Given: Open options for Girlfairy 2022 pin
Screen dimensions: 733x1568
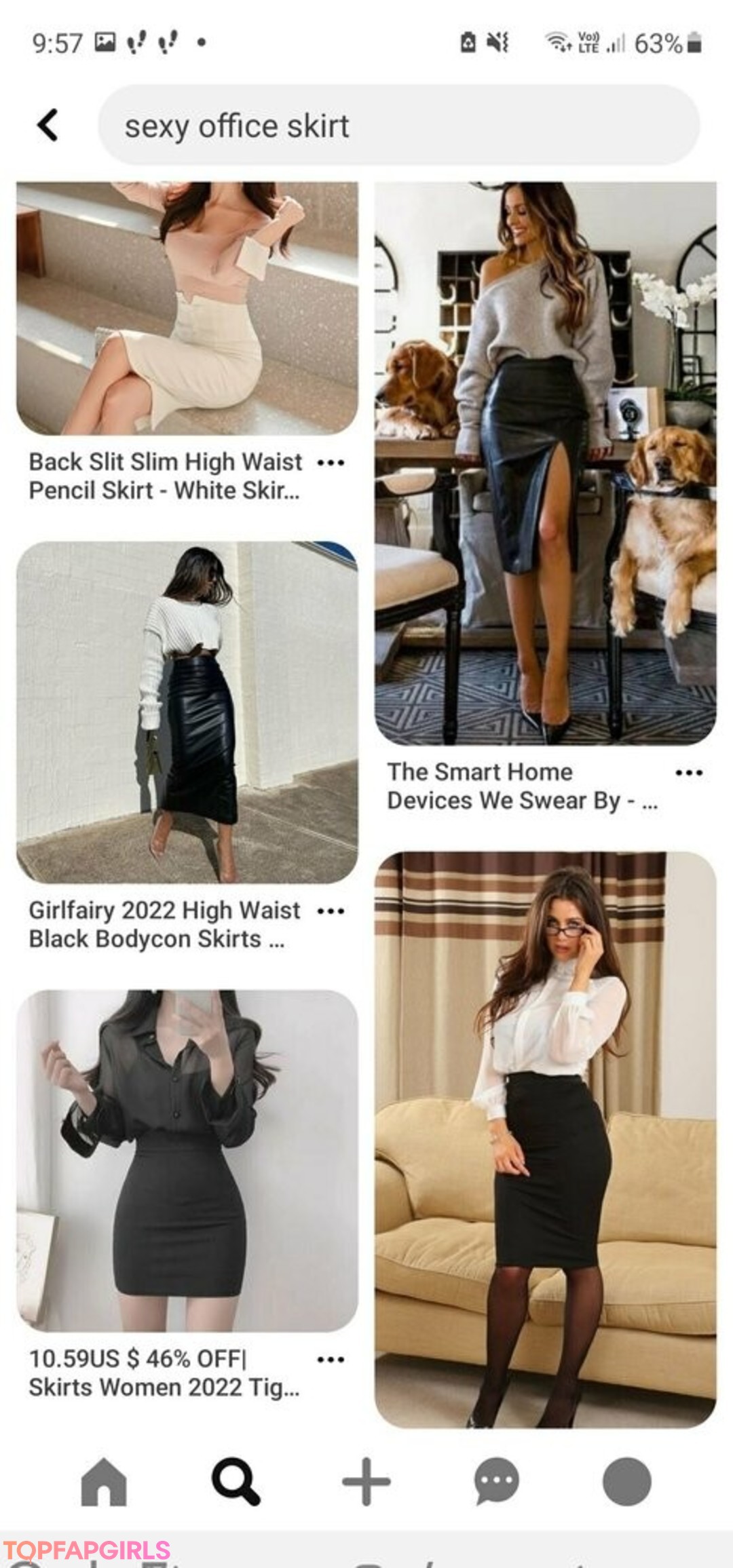Looking at the screenshot, I should (x=331, y=911).
